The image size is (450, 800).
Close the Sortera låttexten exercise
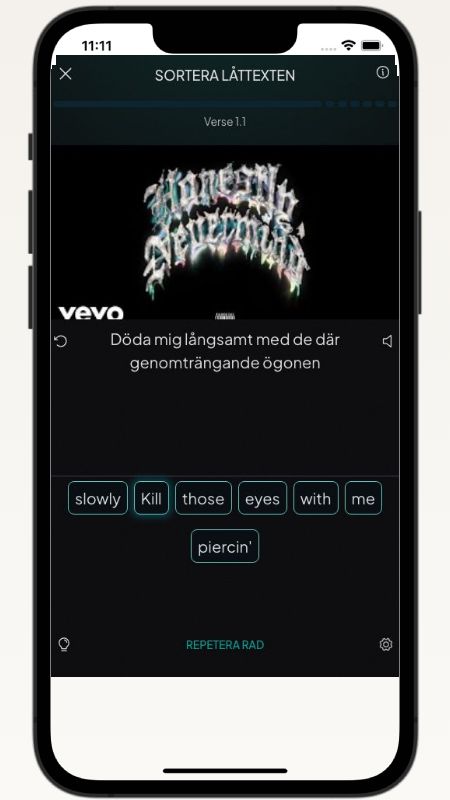(65, 74)
